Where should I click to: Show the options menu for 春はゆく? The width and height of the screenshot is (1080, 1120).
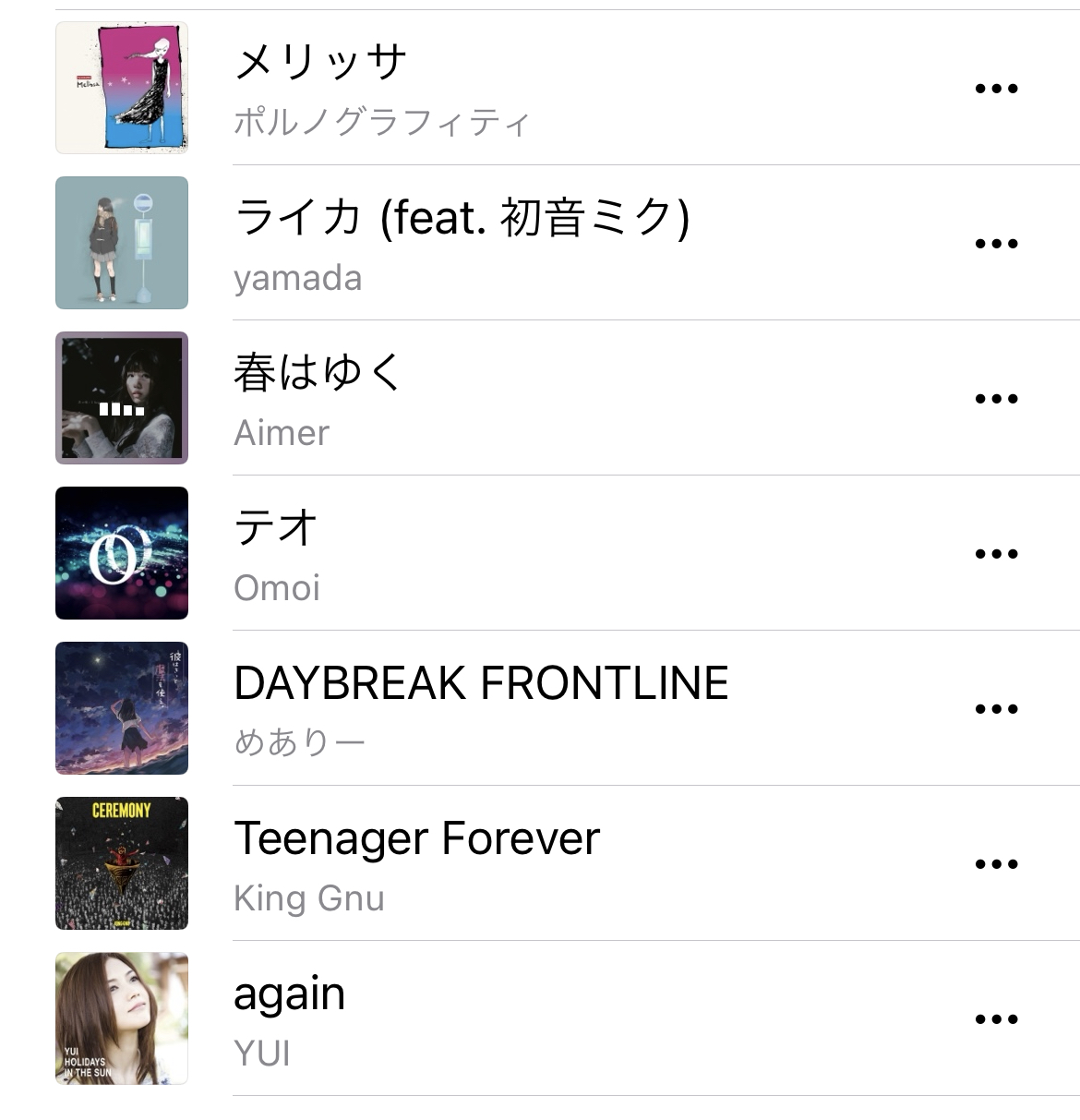pyautogui.click(x=996, y=399)
